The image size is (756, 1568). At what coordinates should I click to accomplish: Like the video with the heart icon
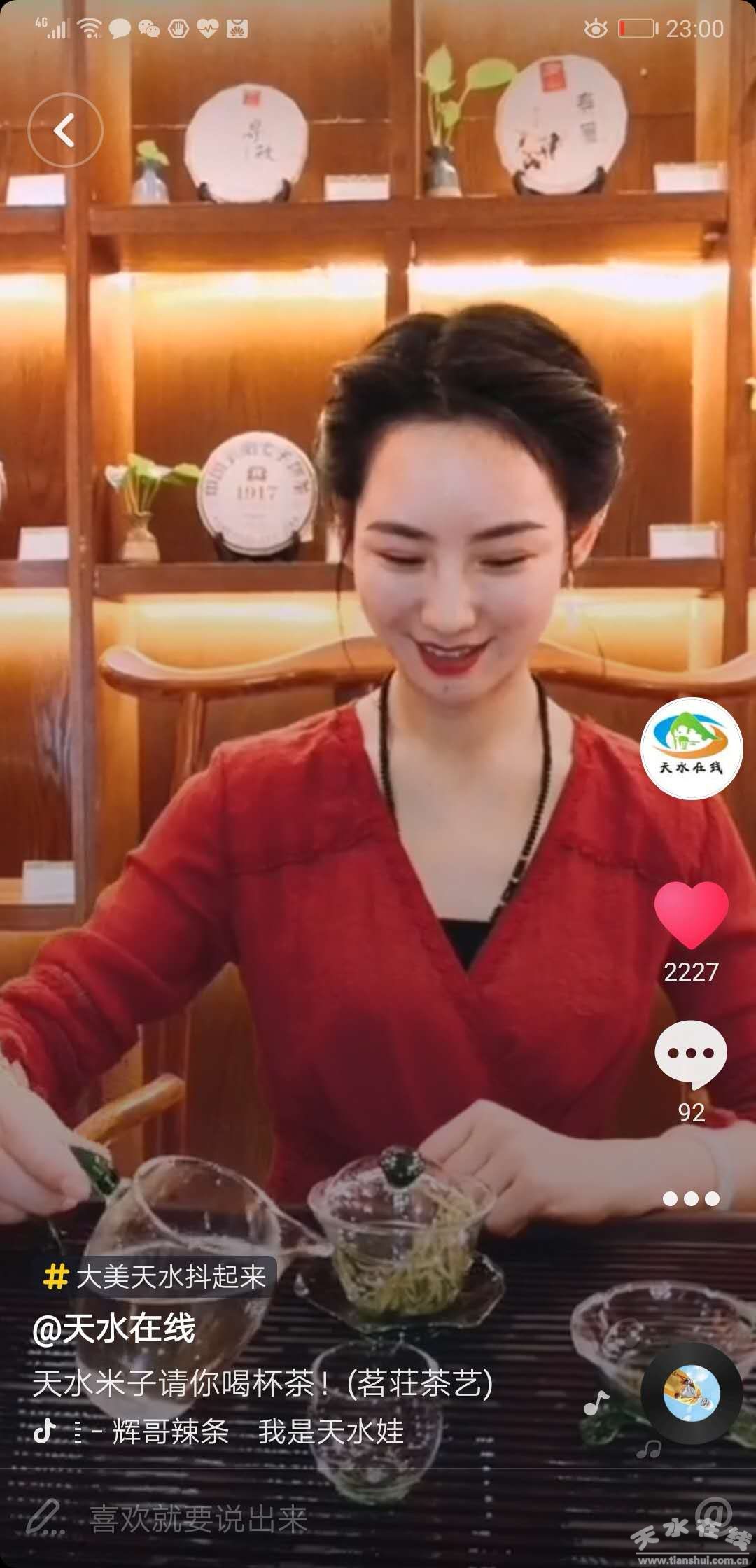coord(691,914)
